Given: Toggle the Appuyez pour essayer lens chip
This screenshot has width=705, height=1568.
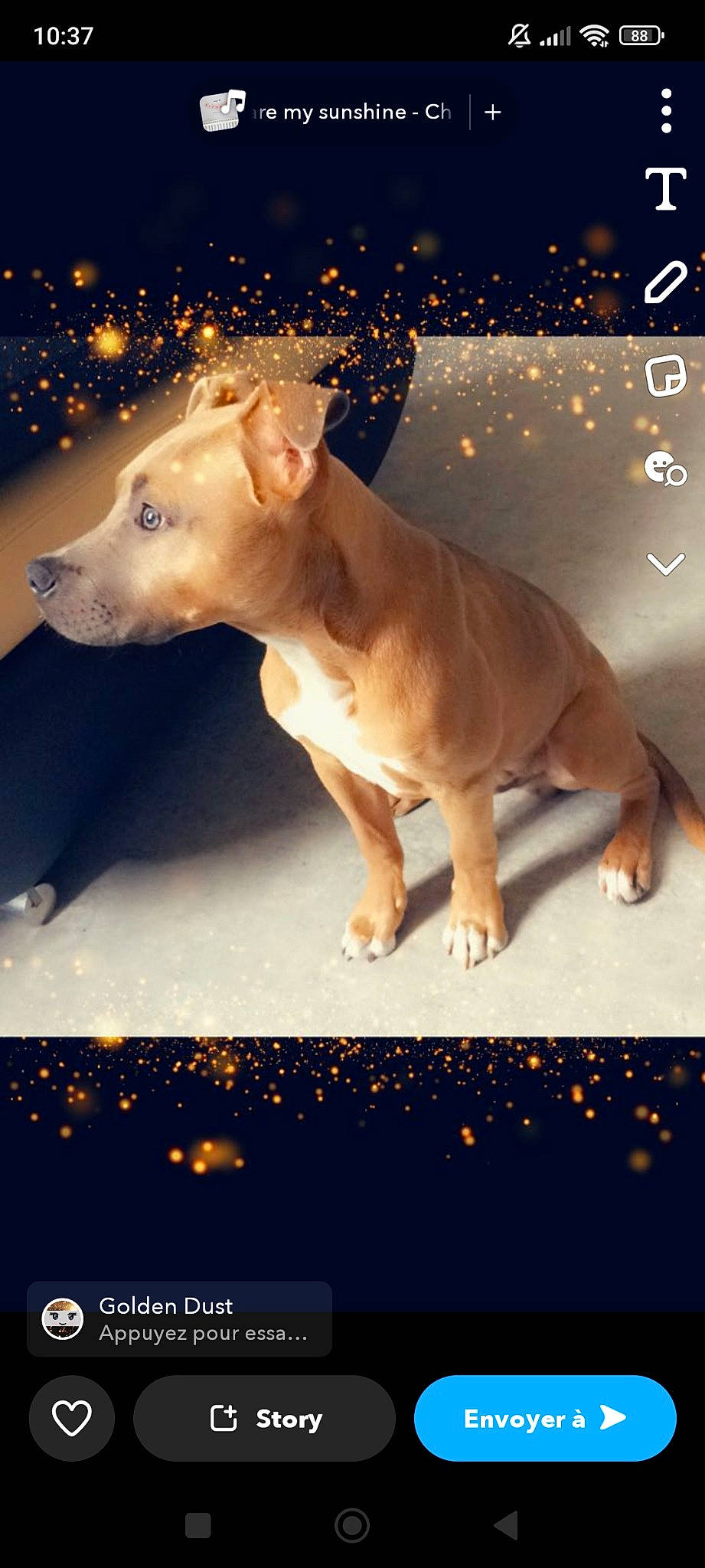Looking at the screenshot, I should coord(201,1332).
